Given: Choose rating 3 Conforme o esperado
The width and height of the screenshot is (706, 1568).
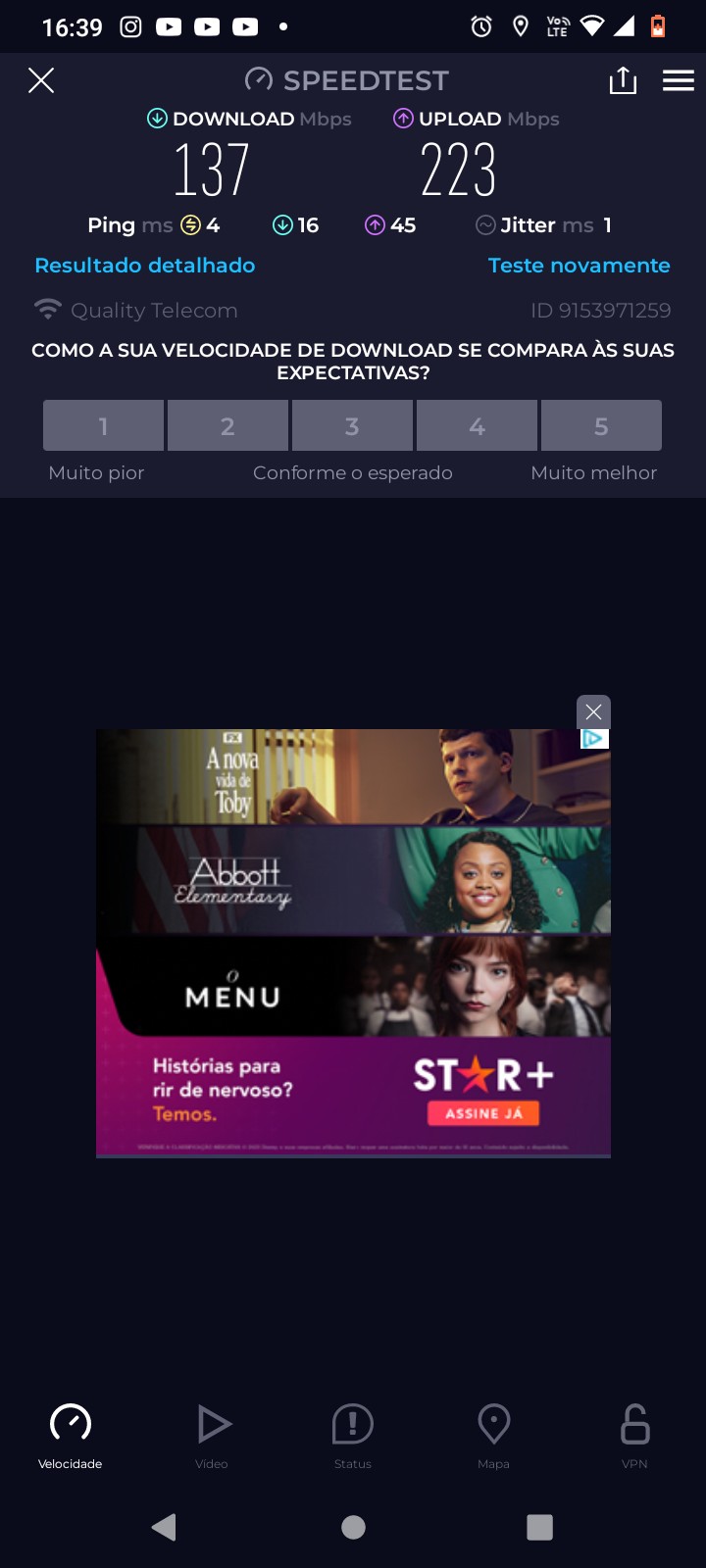Looking at the screenshot, I should tap(352, 426).
